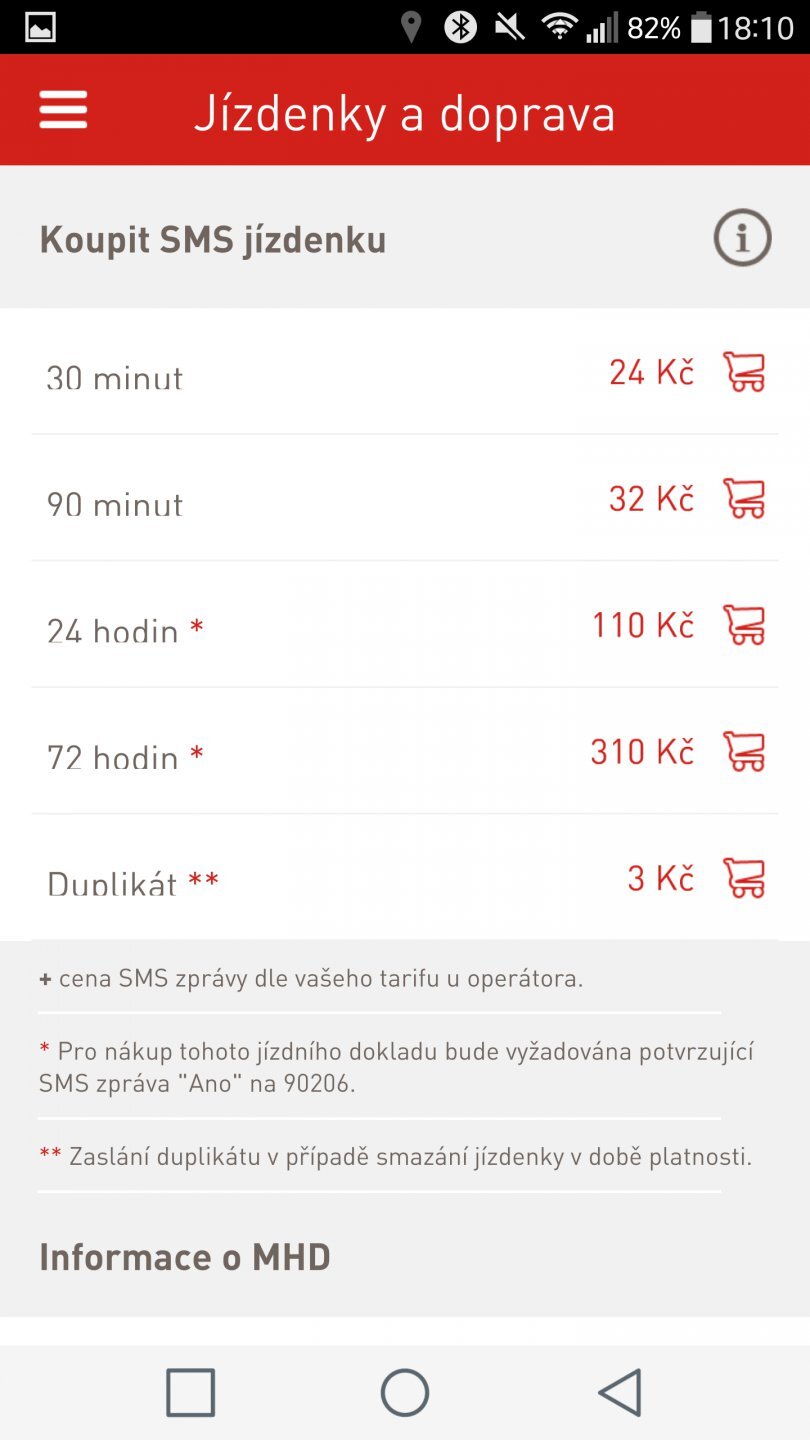
Task: Select the 30 minut ticket row
Action: (x=115, y=378)
